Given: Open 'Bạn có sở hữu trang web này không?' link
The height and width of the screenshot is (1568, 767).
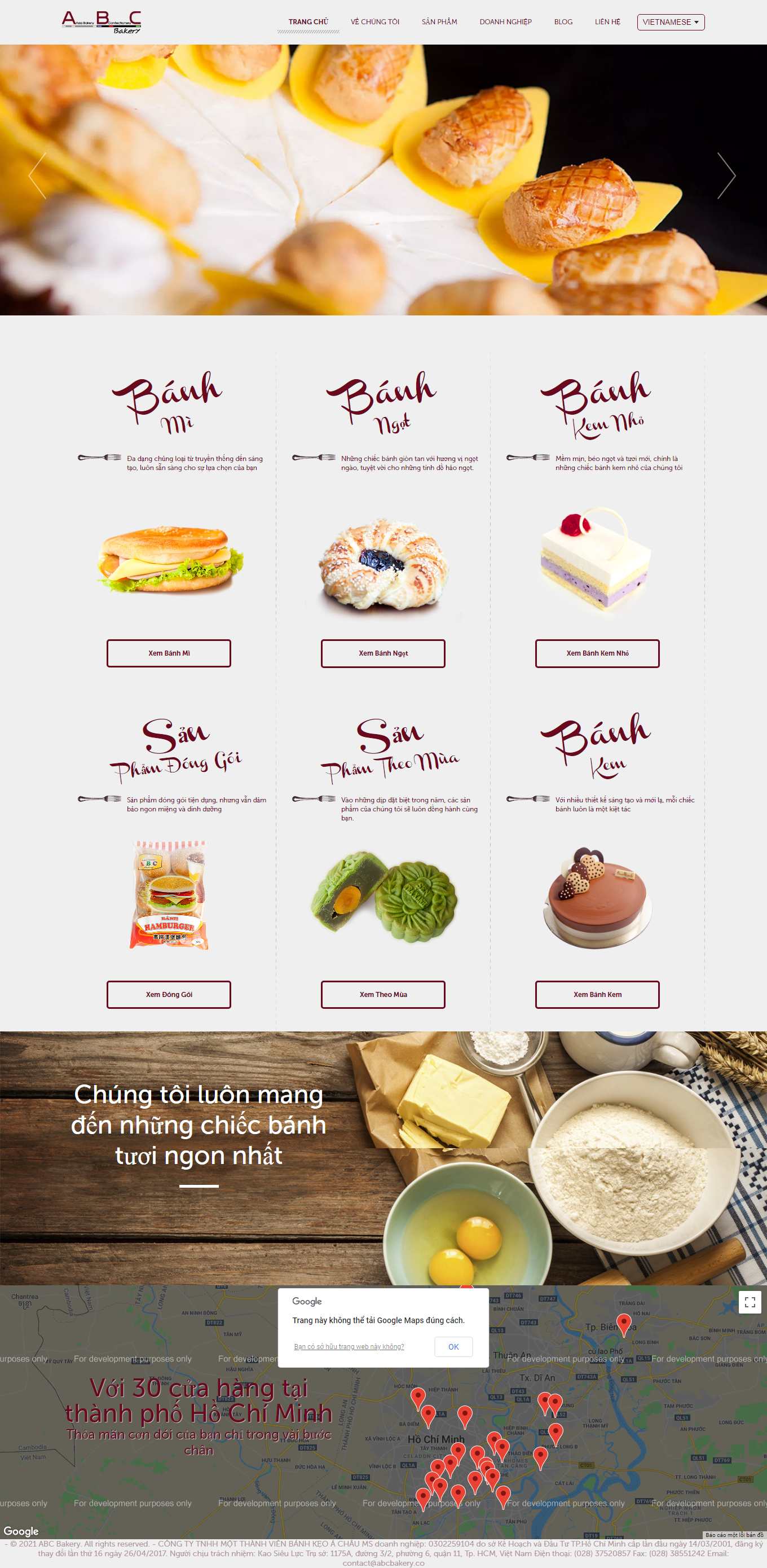Looking at the screenshot, I should coord(349,1346).
